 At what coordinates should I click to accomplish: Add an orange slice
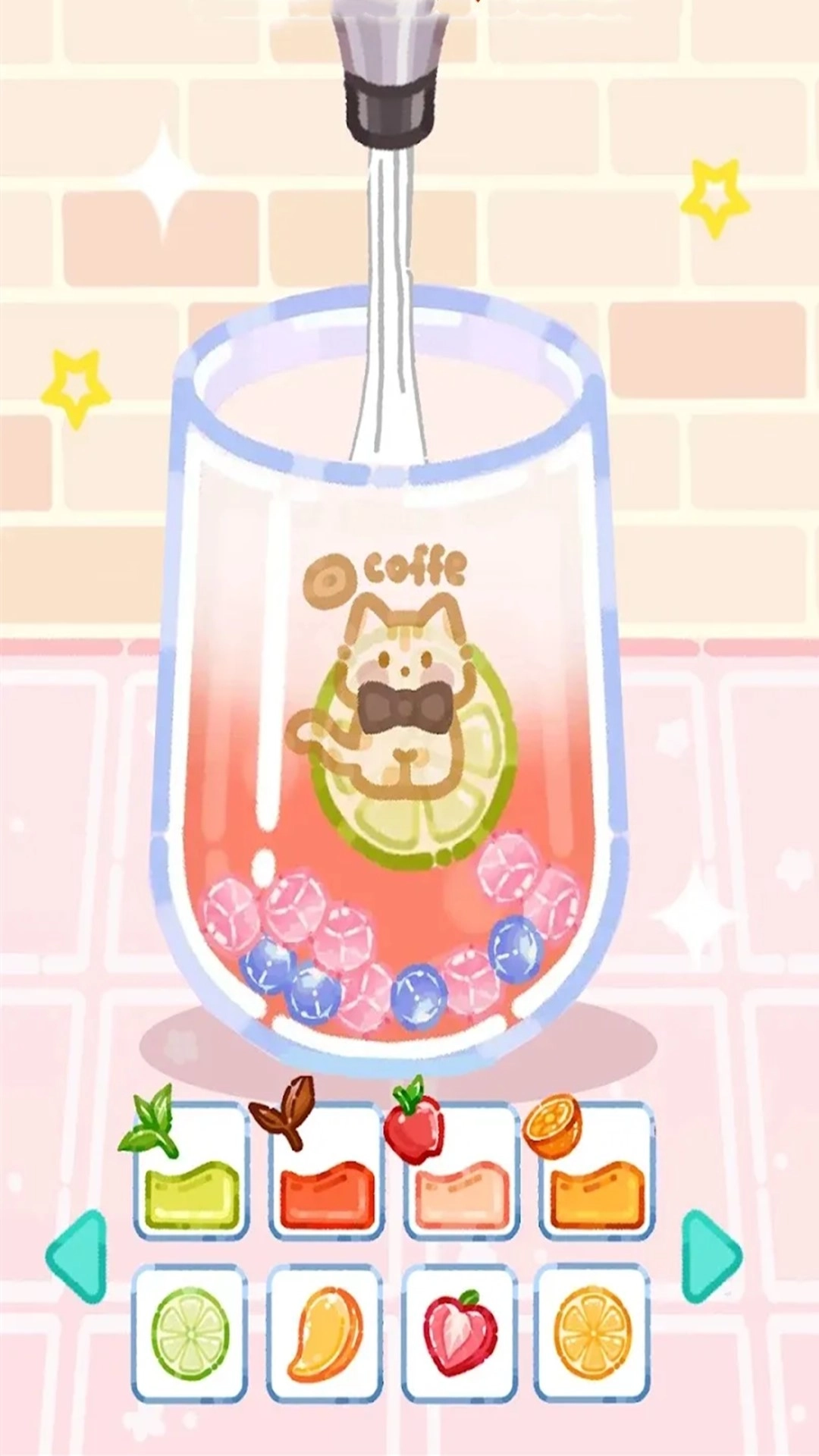(x=592, y=1332)
